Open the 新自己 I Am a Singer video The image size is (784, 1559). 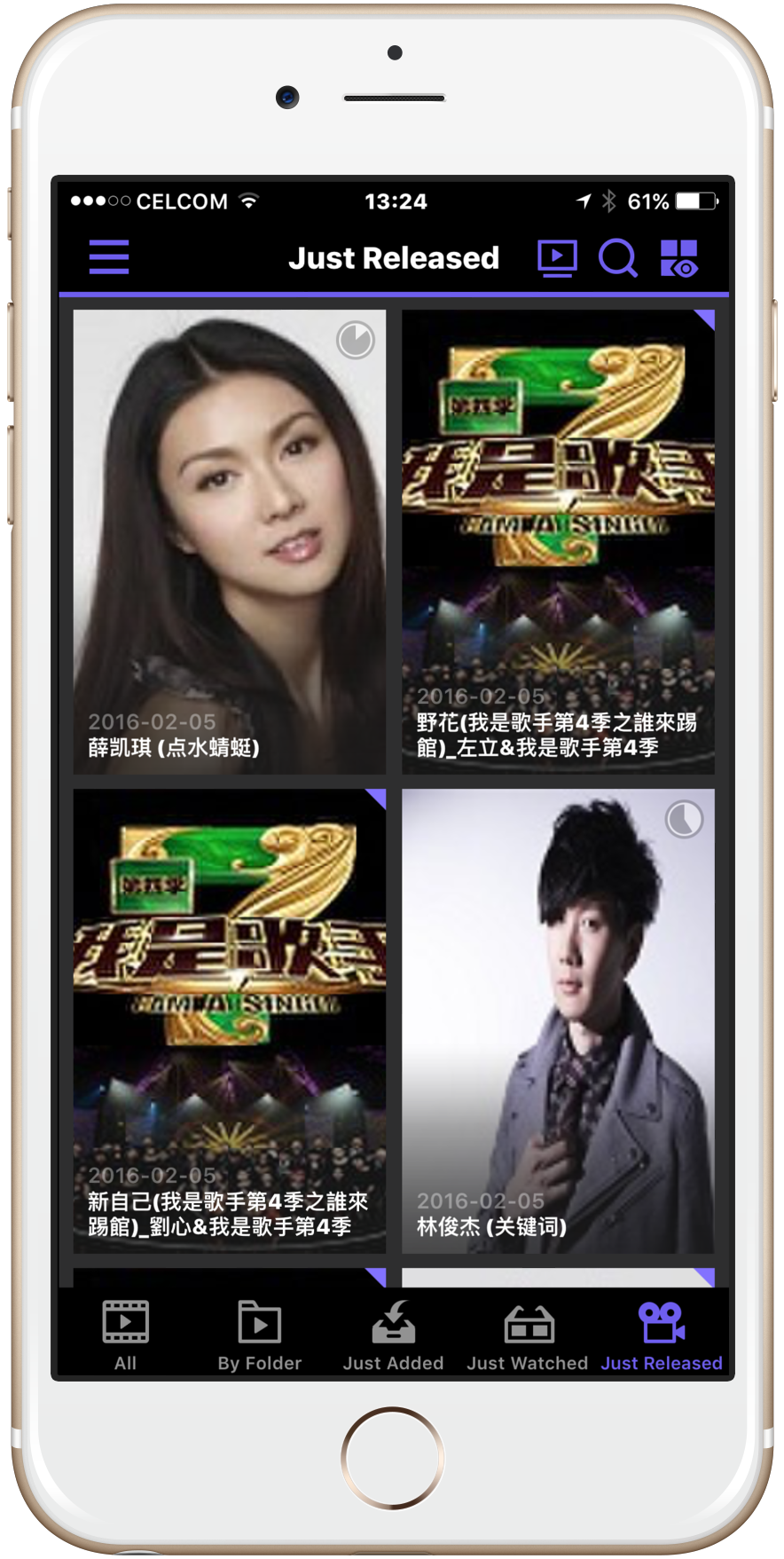pos(230,1020)
